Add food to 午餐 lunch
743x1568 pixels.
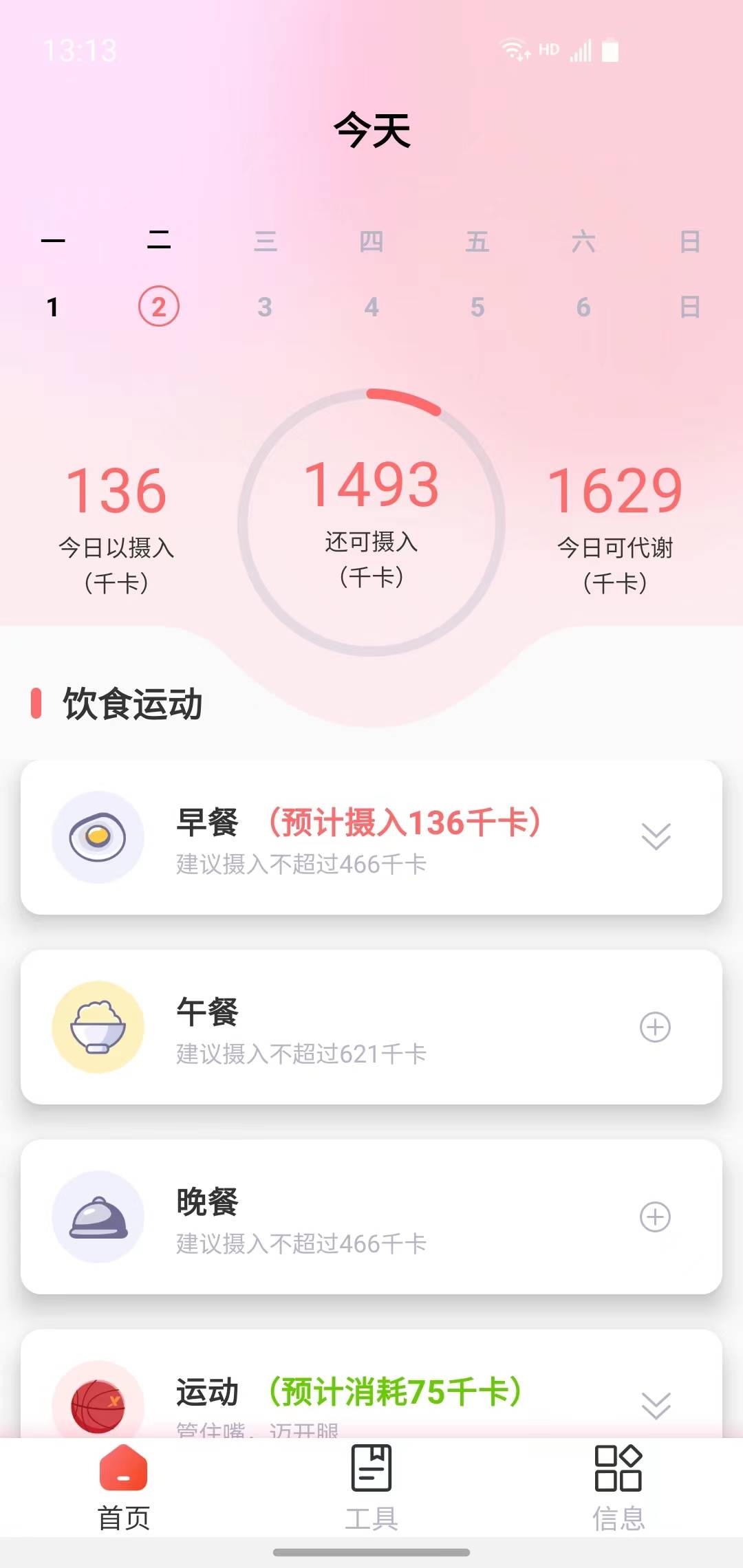coord(655,1027)
